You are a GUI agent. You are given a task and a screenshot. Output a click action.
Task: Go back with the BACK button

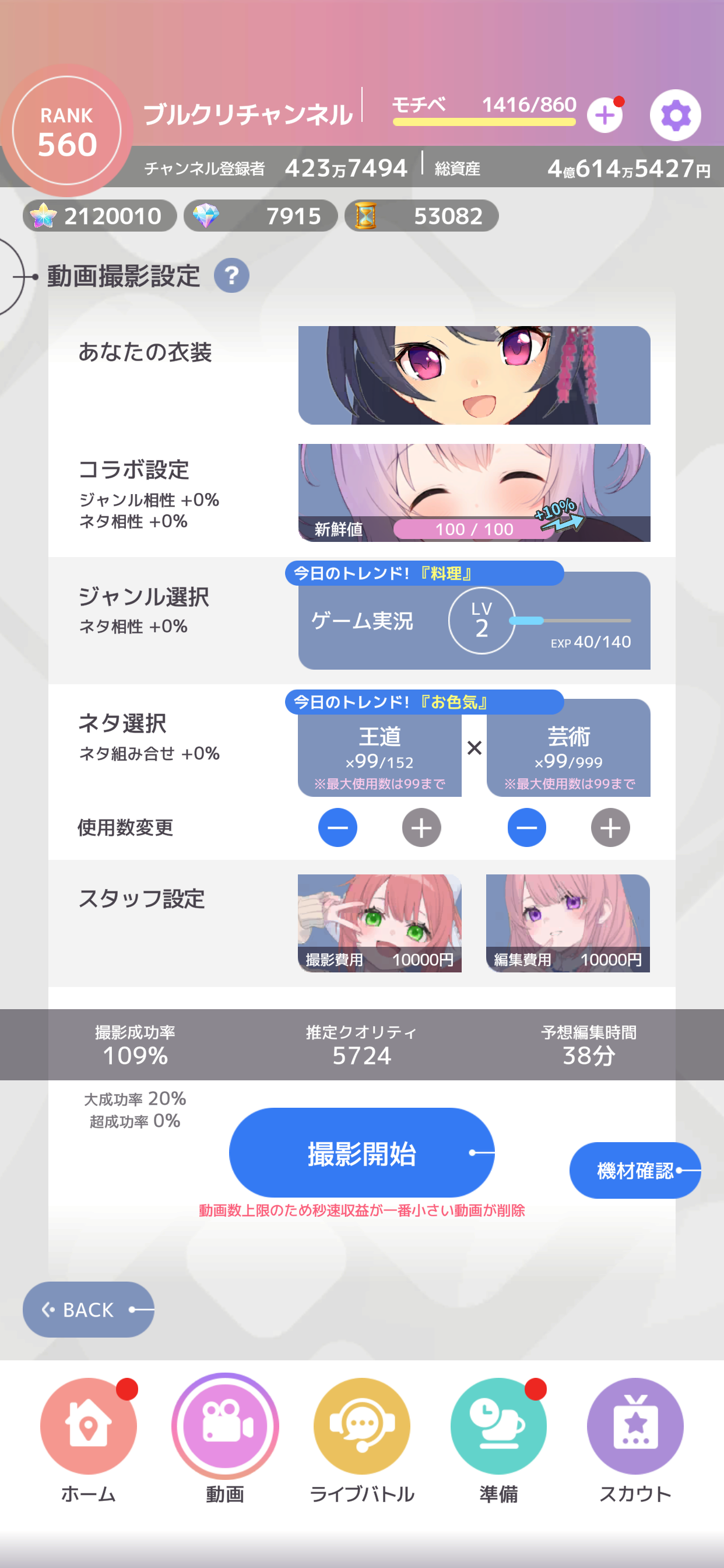pyautogui.click(x=88, y=1310)
